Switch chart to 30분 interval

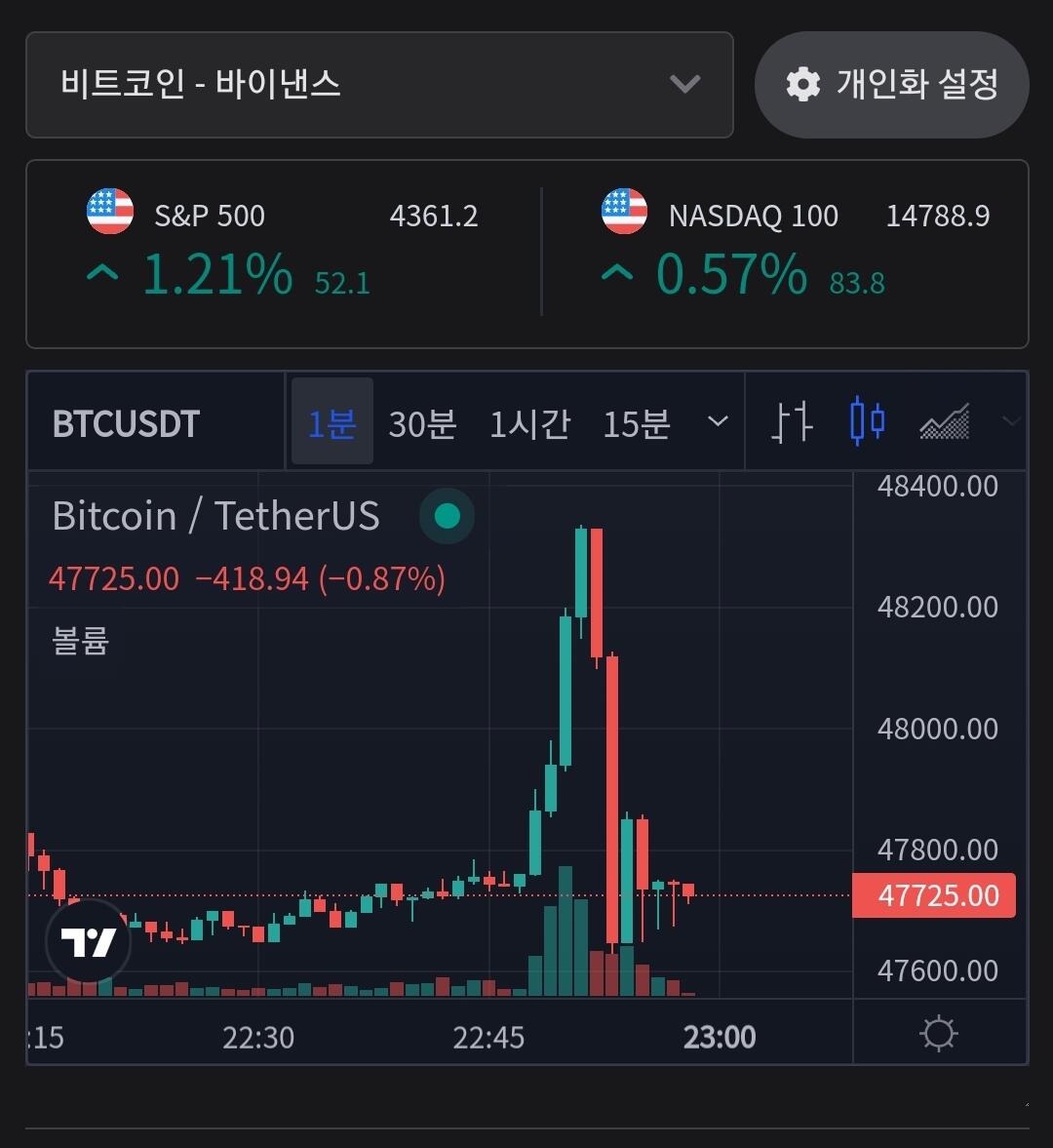(422, 423)
